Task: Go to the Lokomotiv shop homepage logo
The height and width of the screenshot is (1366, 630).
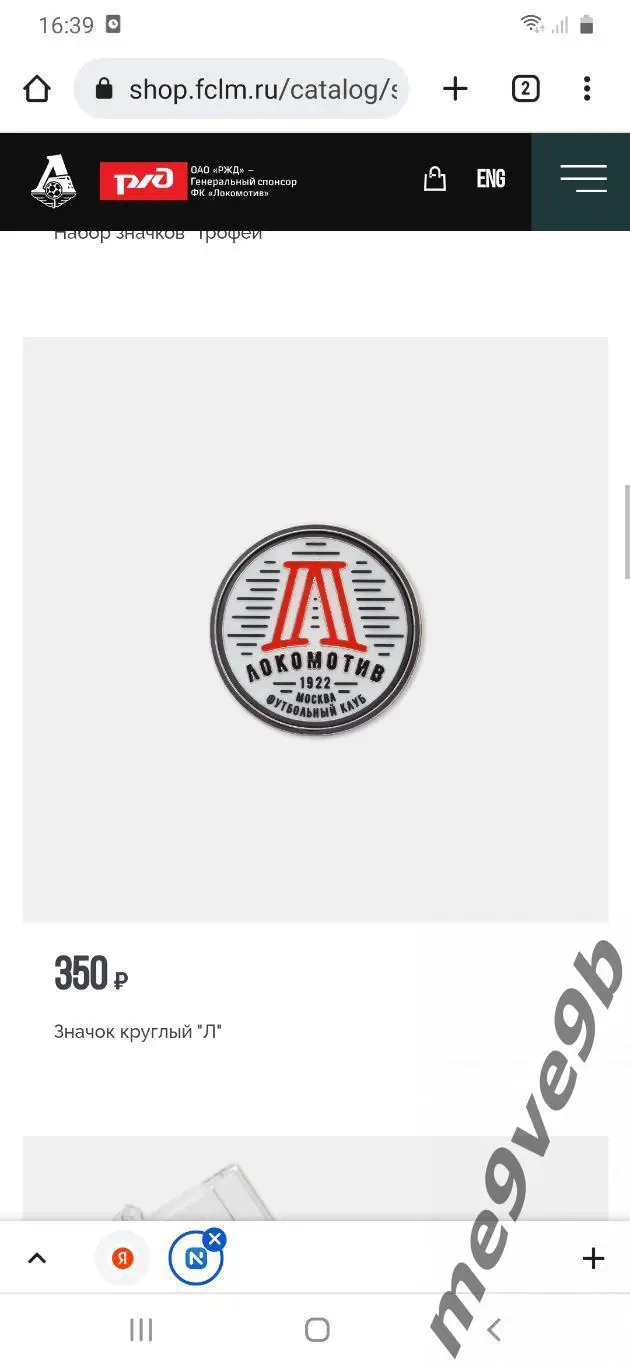Action: click(x=53, y=181)
